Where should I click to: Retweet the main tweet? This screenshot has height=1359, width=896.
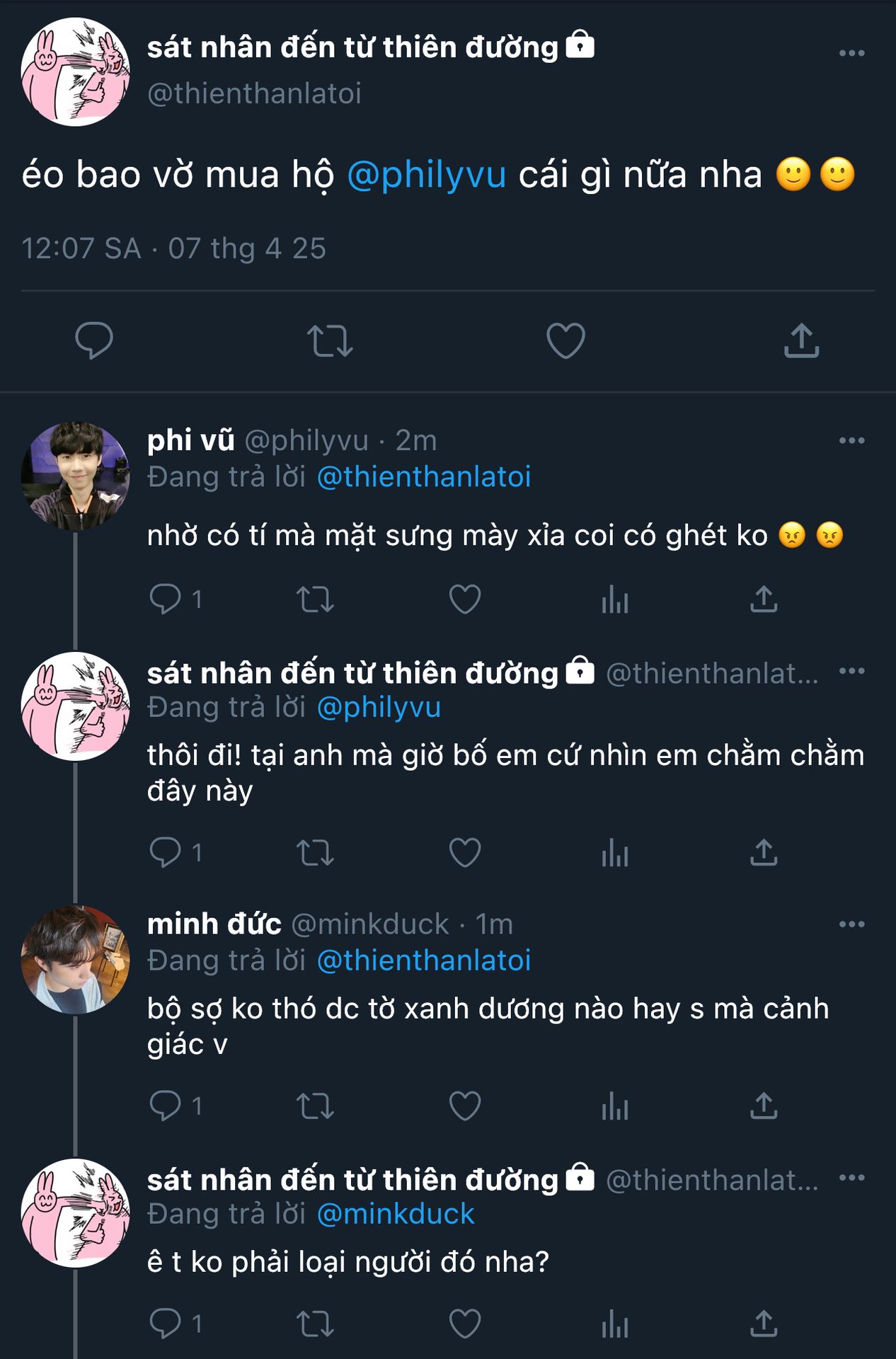pos(330,340)
